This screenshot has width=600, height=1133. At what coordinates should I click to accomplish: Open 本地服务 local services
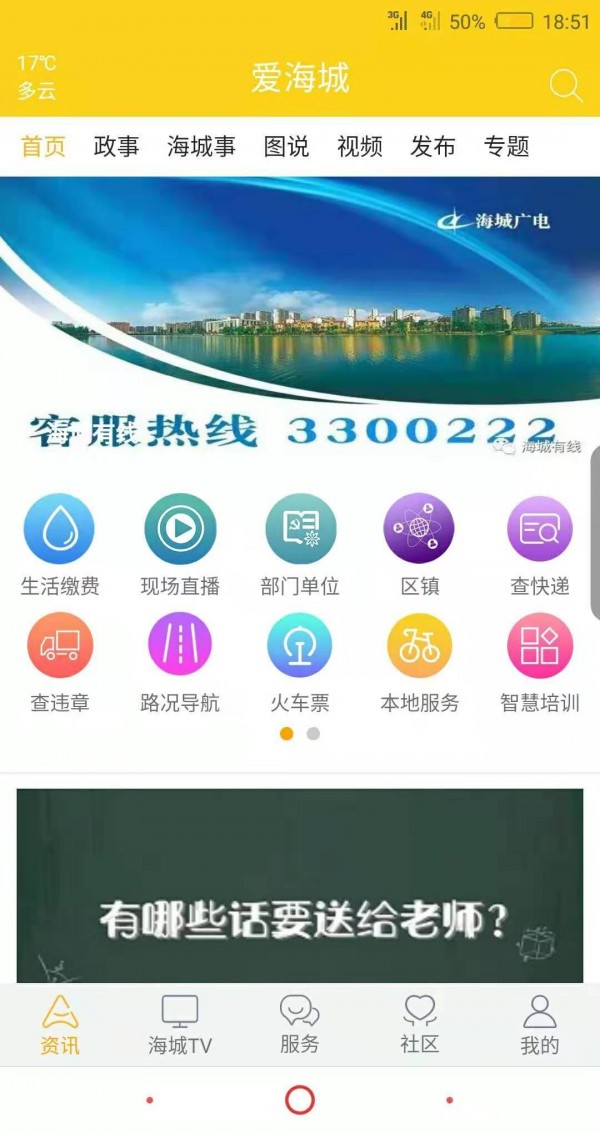[420, 647]
